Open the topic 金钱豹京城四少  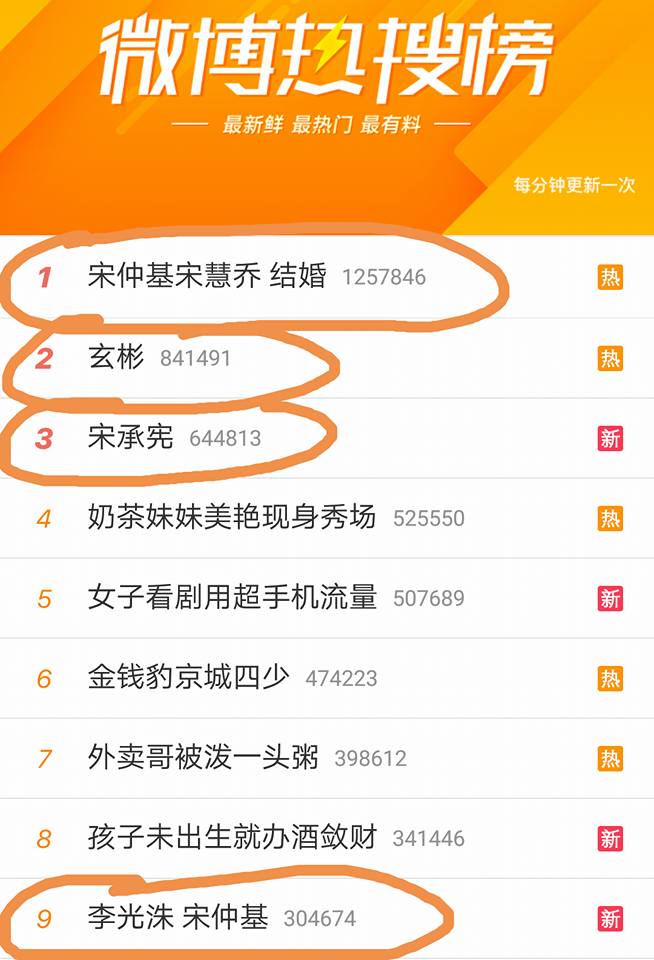coord(188,677)
